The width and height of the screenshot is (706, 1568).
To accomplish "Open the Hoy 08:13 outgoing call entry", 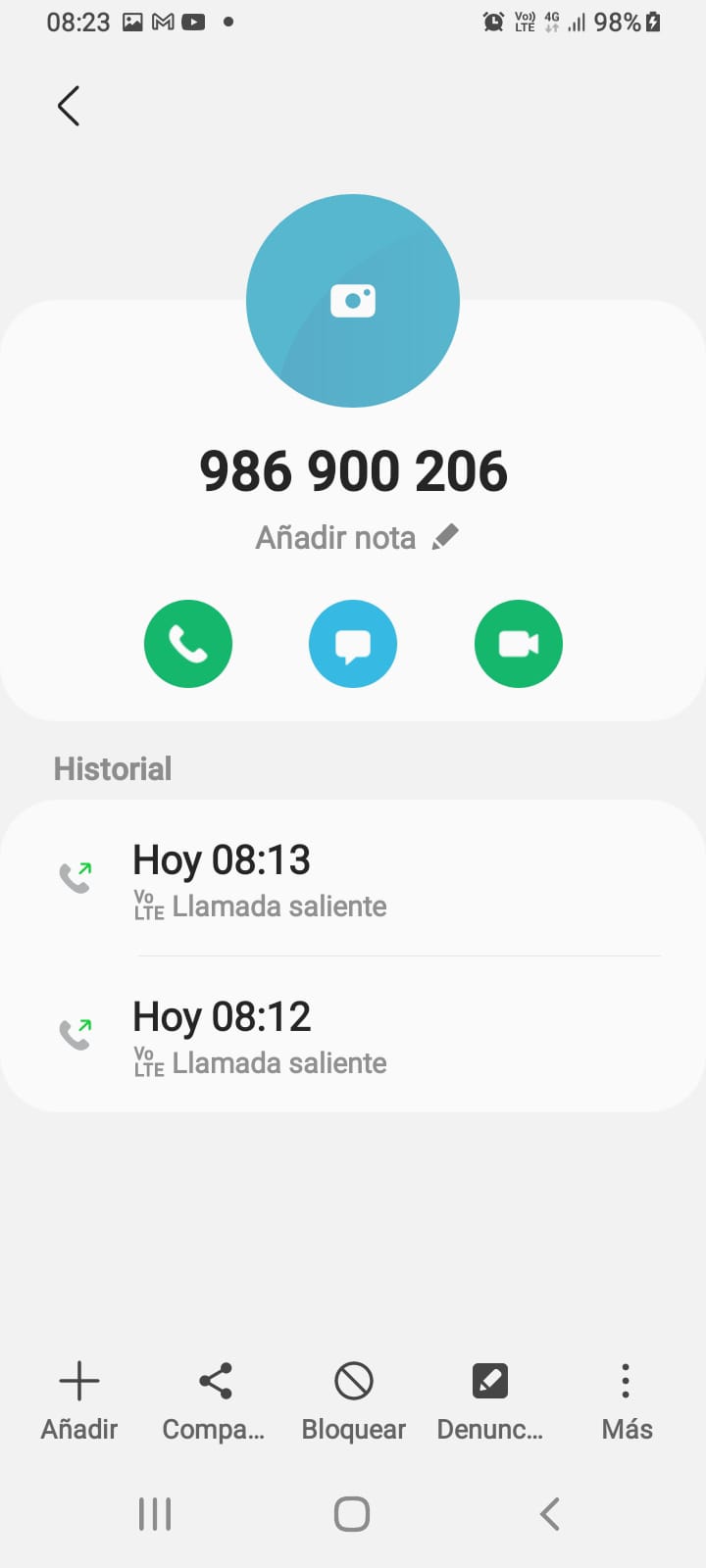I will pyautogui.click(x=353, y=880).
